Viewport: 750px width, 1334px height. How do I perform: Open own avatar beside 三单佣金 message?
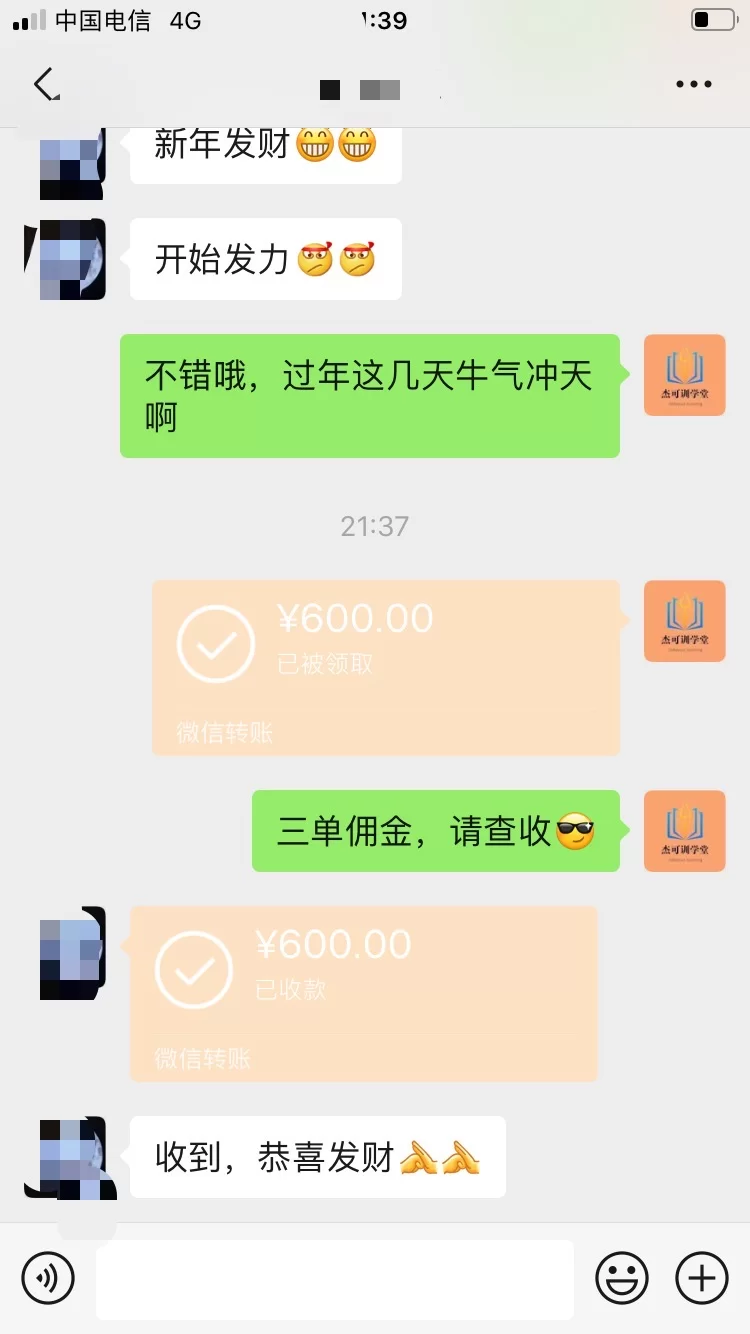684,831
